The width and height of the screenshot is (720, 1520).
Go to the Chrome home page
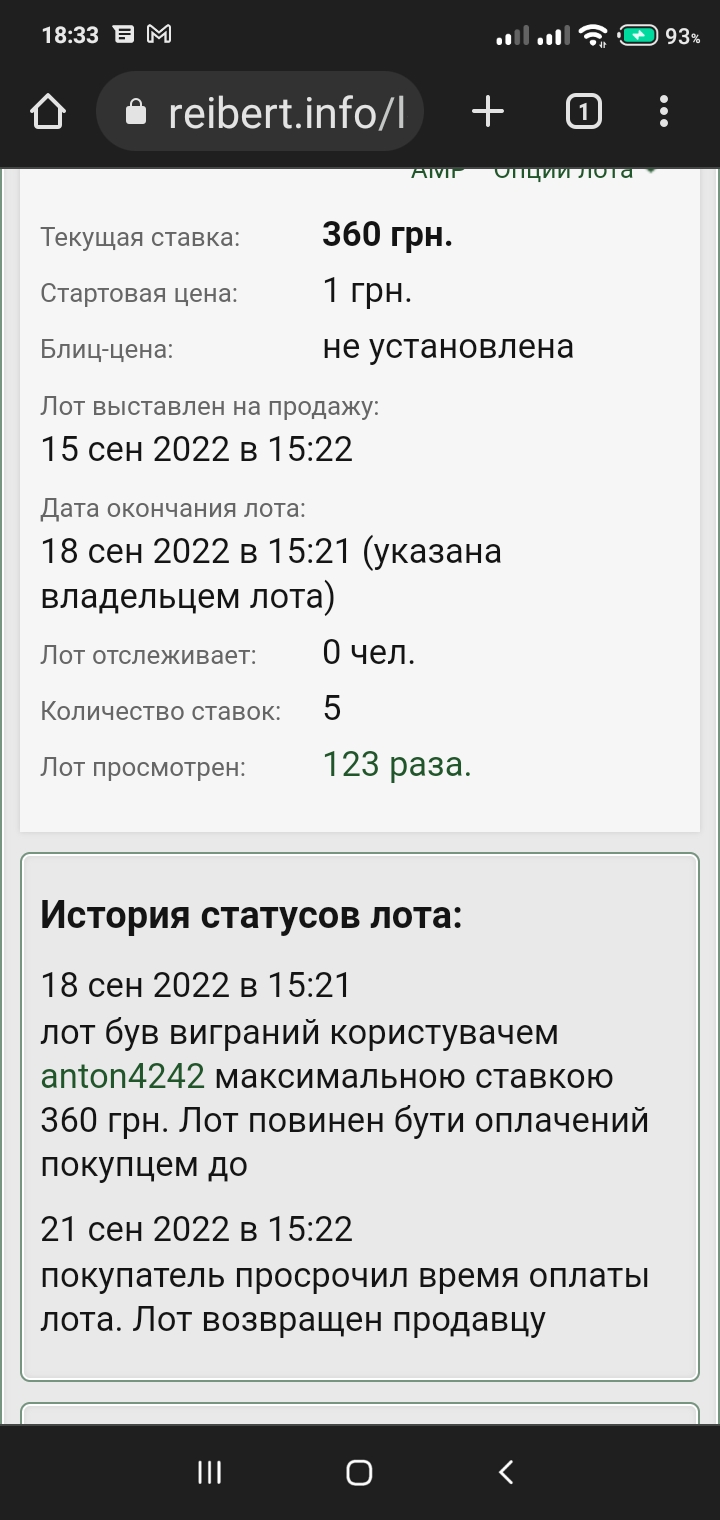48,112
